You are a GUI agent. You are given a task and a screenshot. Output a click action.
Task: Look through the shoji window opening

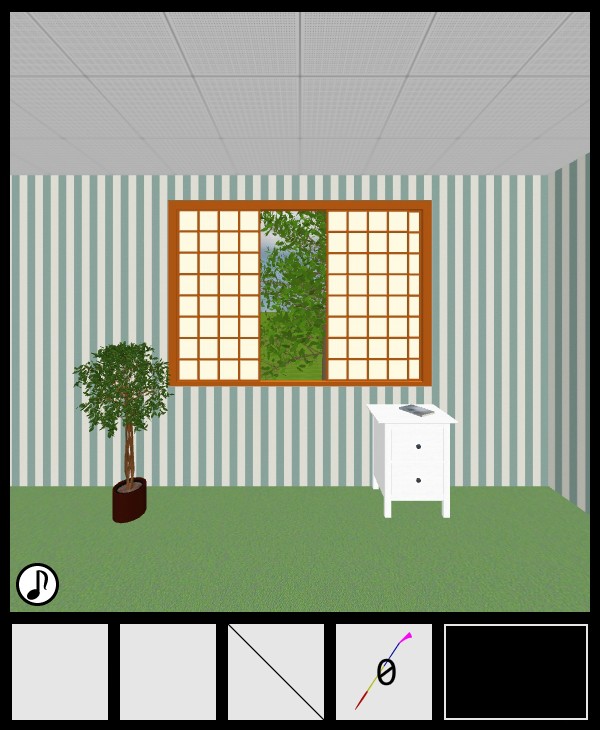click(293, 295)
